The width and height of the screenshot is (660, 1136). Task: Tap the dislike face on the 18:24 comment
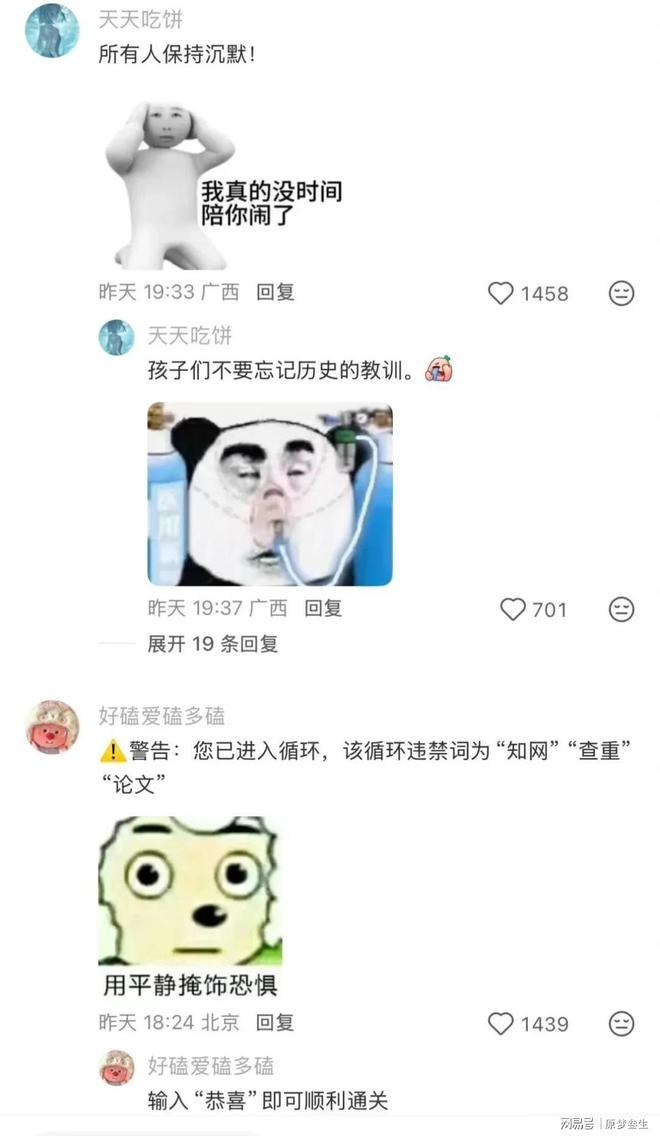621,1024
